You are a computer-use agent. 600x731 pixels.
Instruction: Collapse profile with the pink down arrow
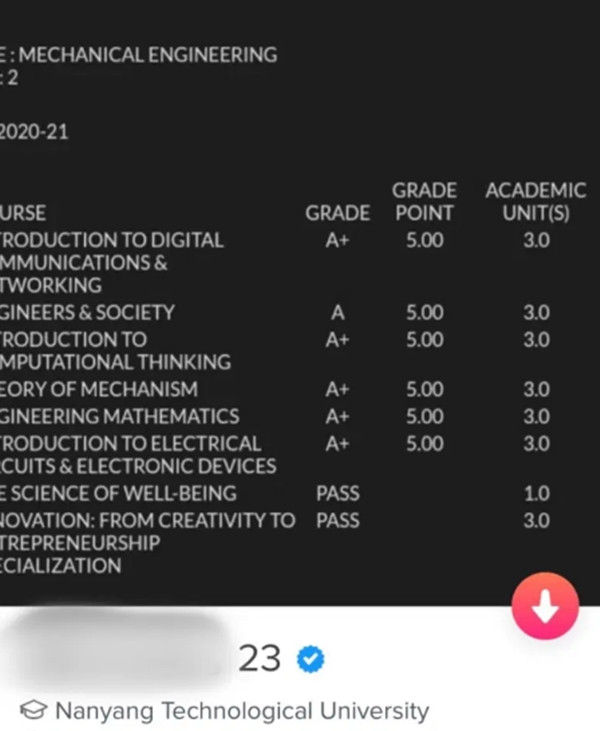[x=545, y=608]
